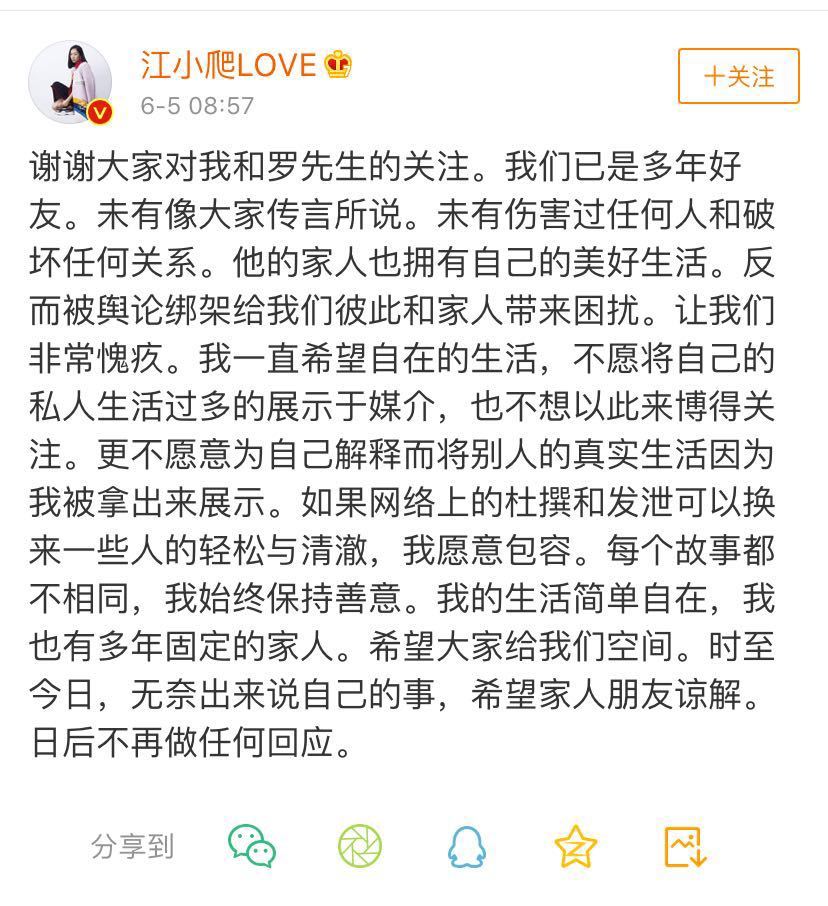Viewport: 828px width, 906px height.
Task: Save the post as an image
Action: tap(685, 847)
